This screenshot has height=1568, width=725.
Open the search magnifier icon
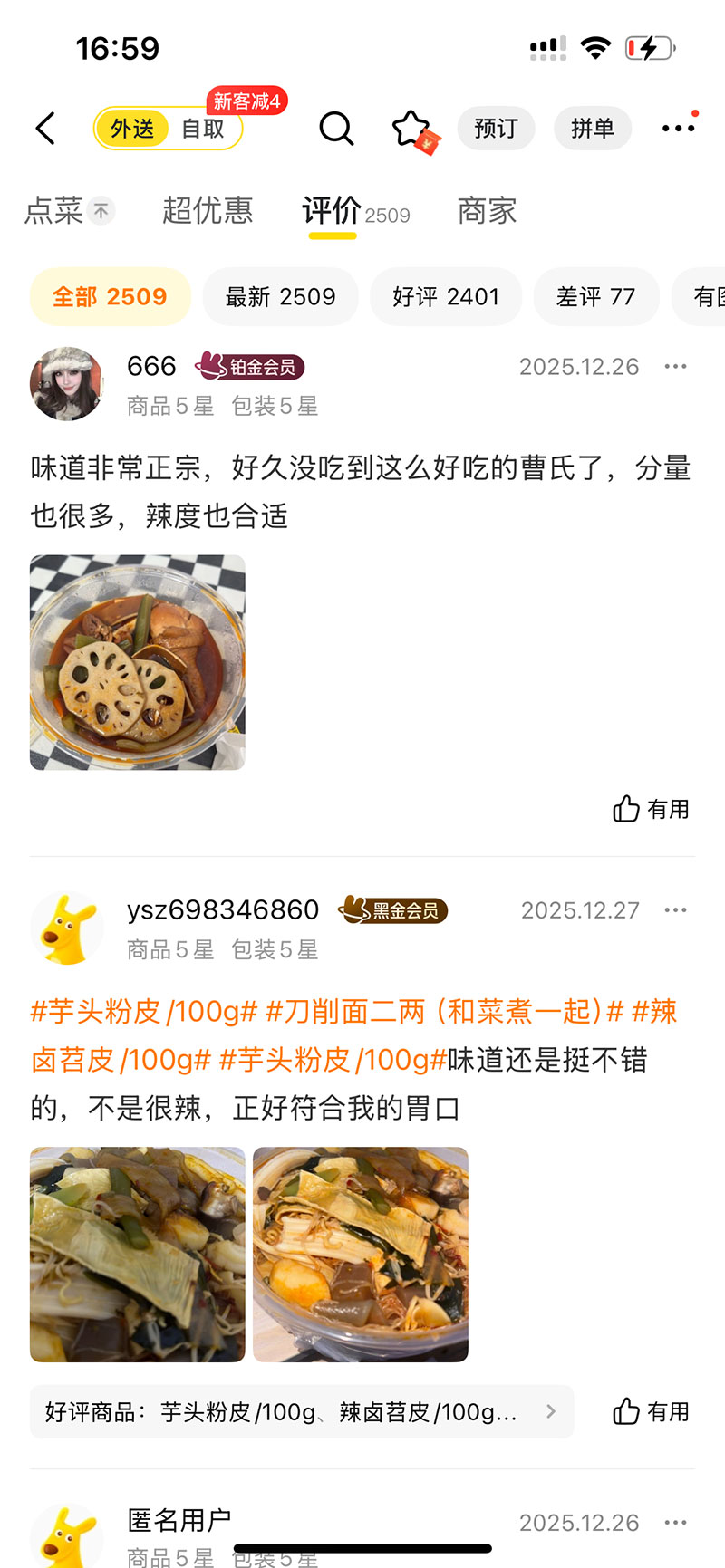(x=335, y=129)
